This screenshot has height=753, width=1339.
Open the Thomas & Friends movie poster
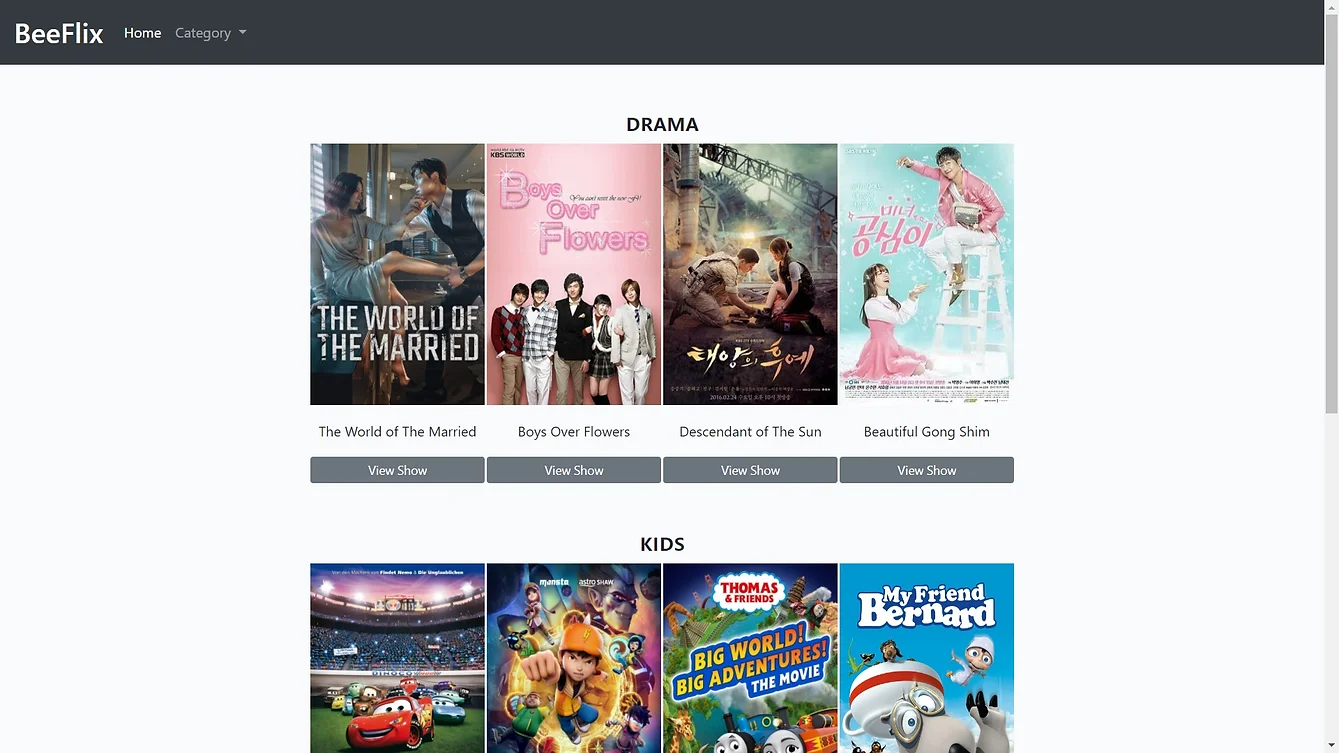[x=750, y=658]
